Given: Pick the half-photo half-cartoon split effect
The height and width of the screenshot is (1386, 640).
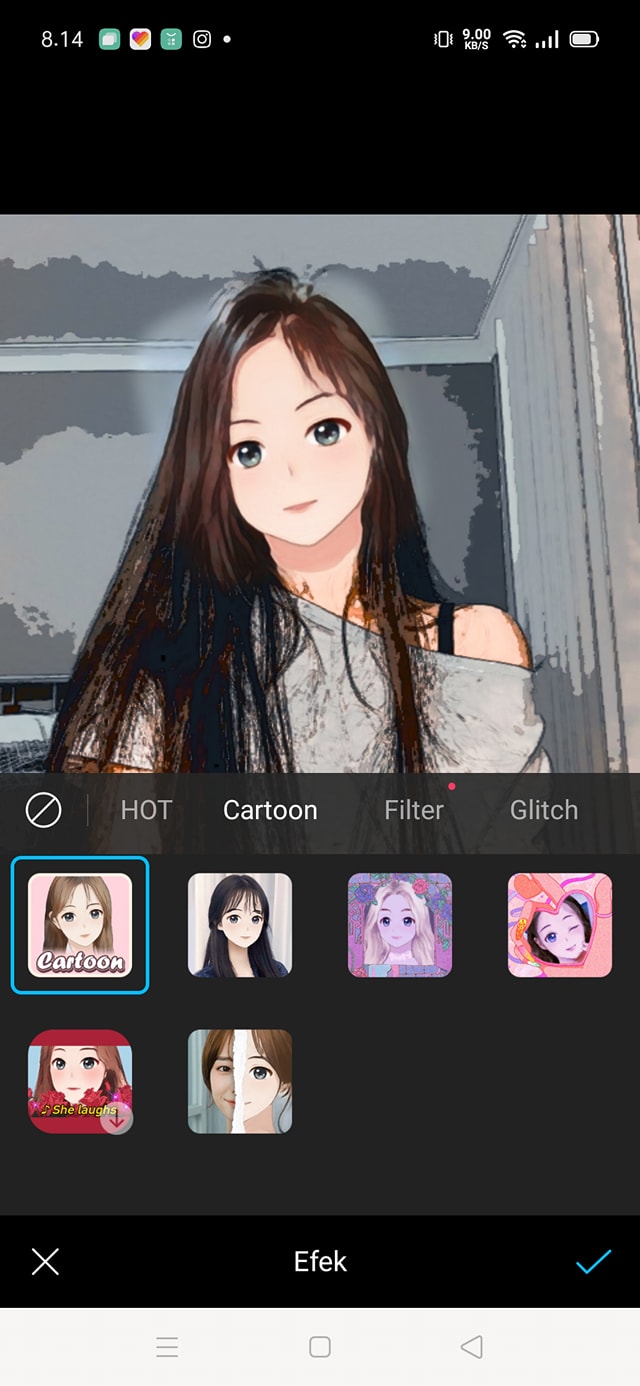Looking at the screenshot, I should (x=240, y=1081).
